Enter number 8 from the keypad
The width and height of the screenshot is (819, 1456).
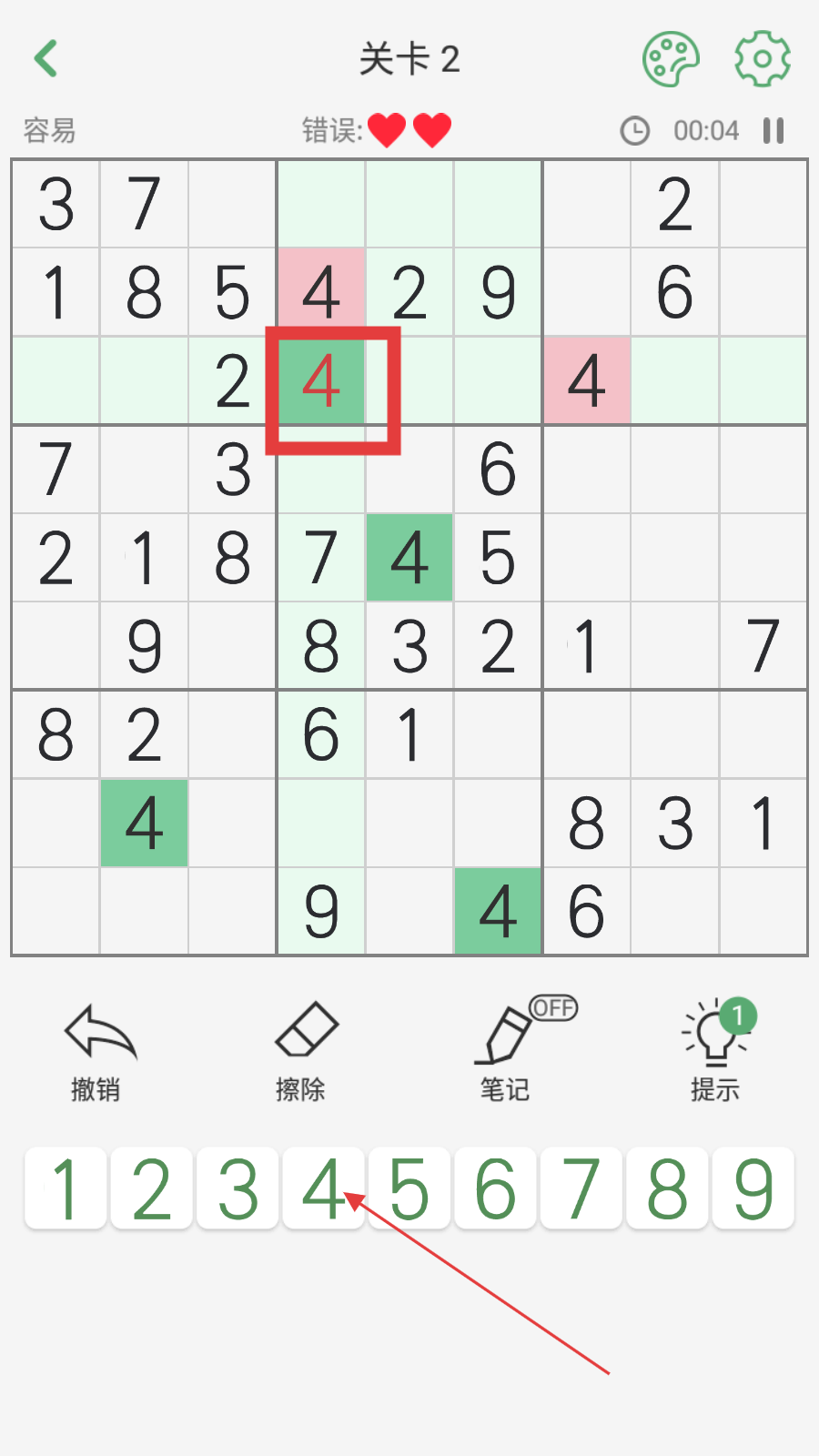click(x=667, y=1188)
